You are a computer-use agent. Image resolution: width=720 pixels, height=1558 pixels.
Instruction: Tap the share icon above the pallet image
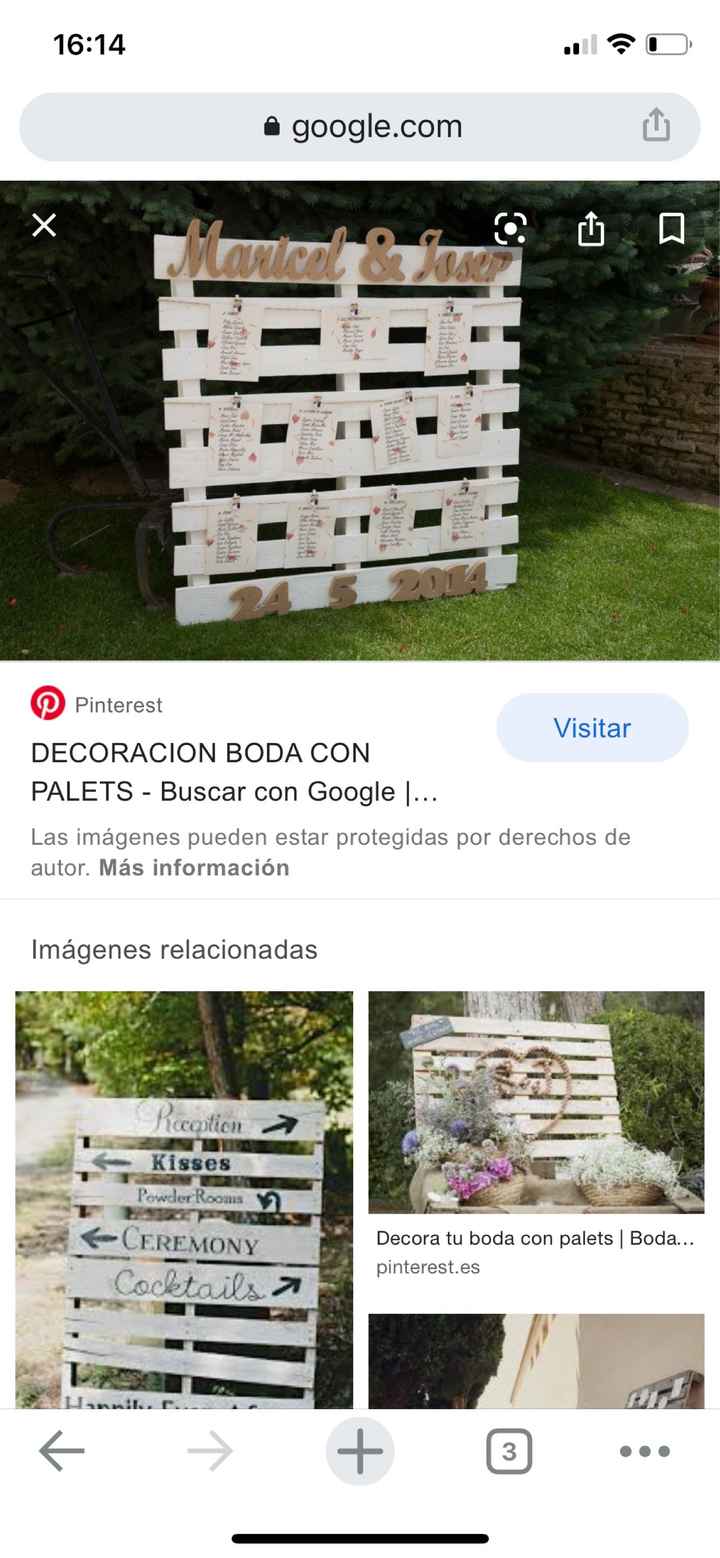pos(590,229)
